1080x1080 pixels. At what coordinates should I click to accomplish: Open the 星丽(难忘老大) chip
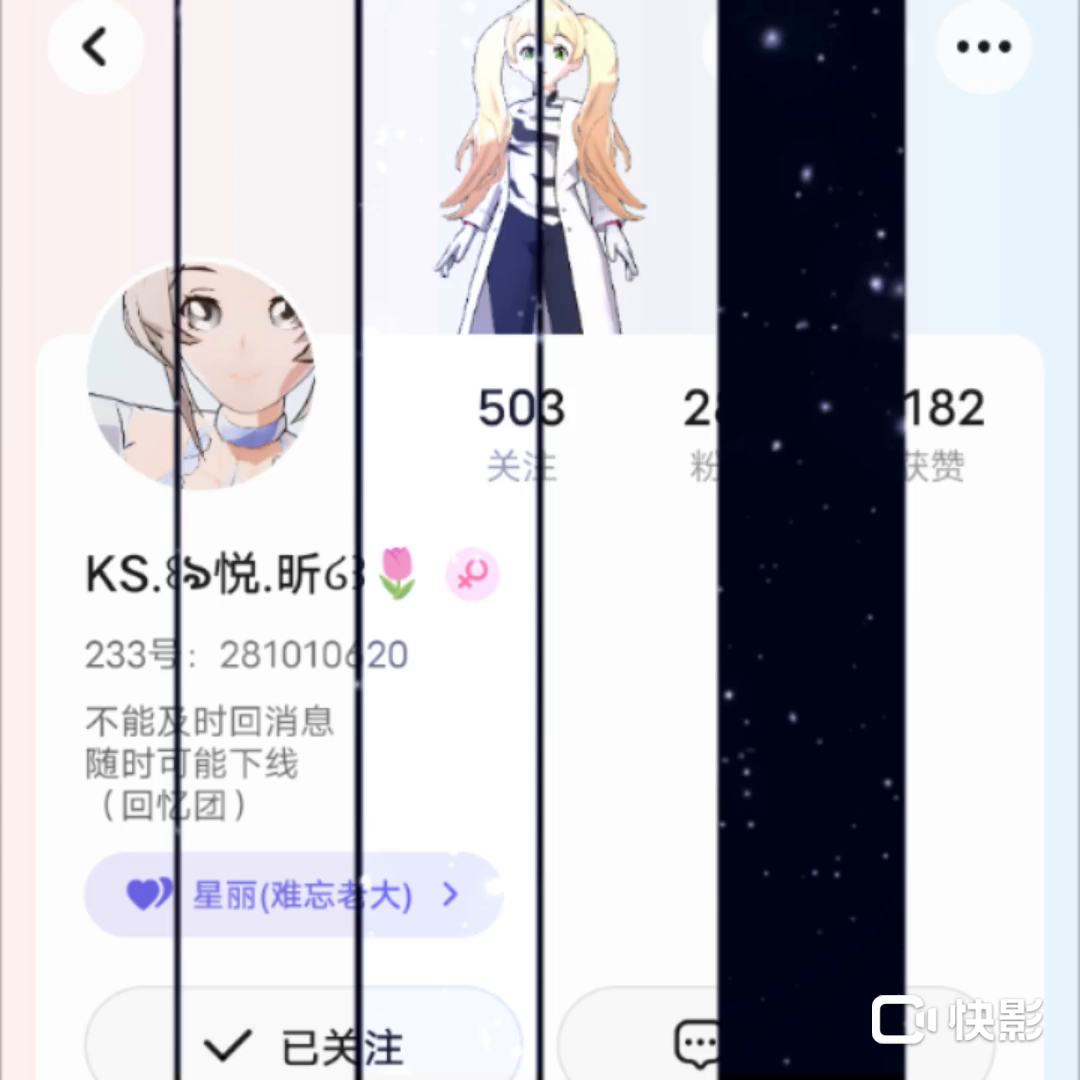pyautogui.click(x=293, y=895)
